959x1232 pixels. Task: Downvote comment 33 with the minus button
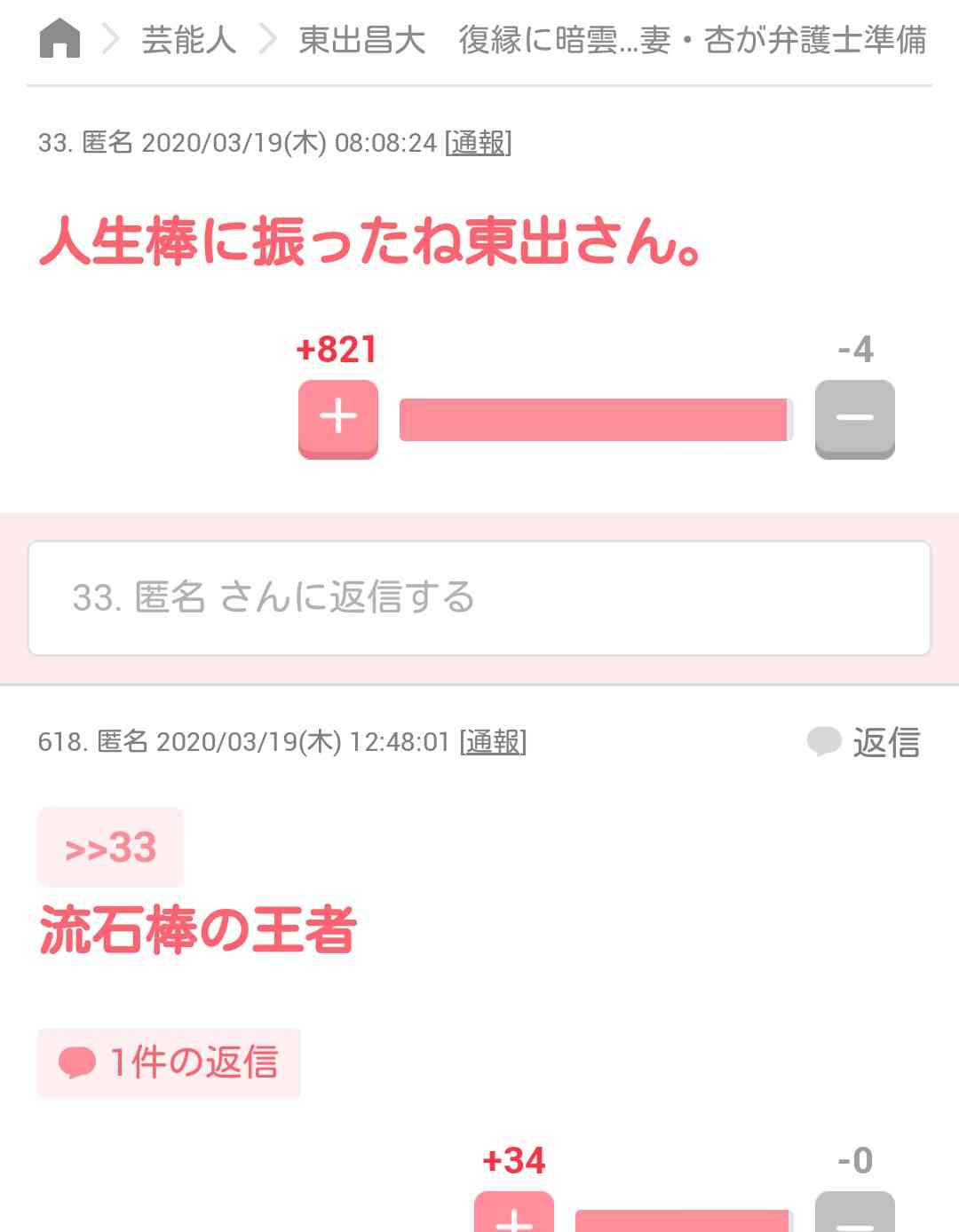854,418
